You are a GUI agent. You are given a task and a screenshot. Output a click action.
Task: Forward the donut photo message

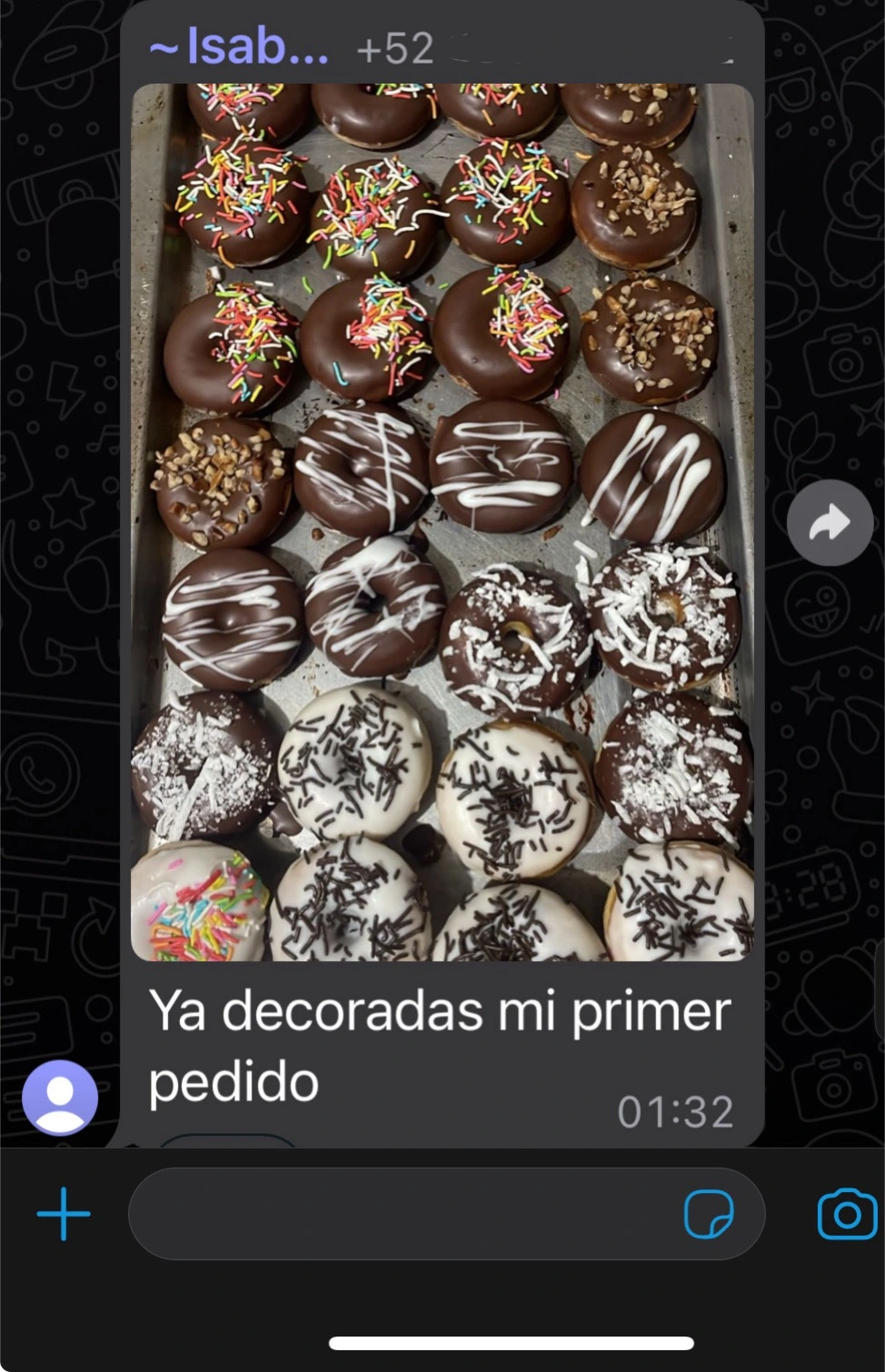click(830, 523)
